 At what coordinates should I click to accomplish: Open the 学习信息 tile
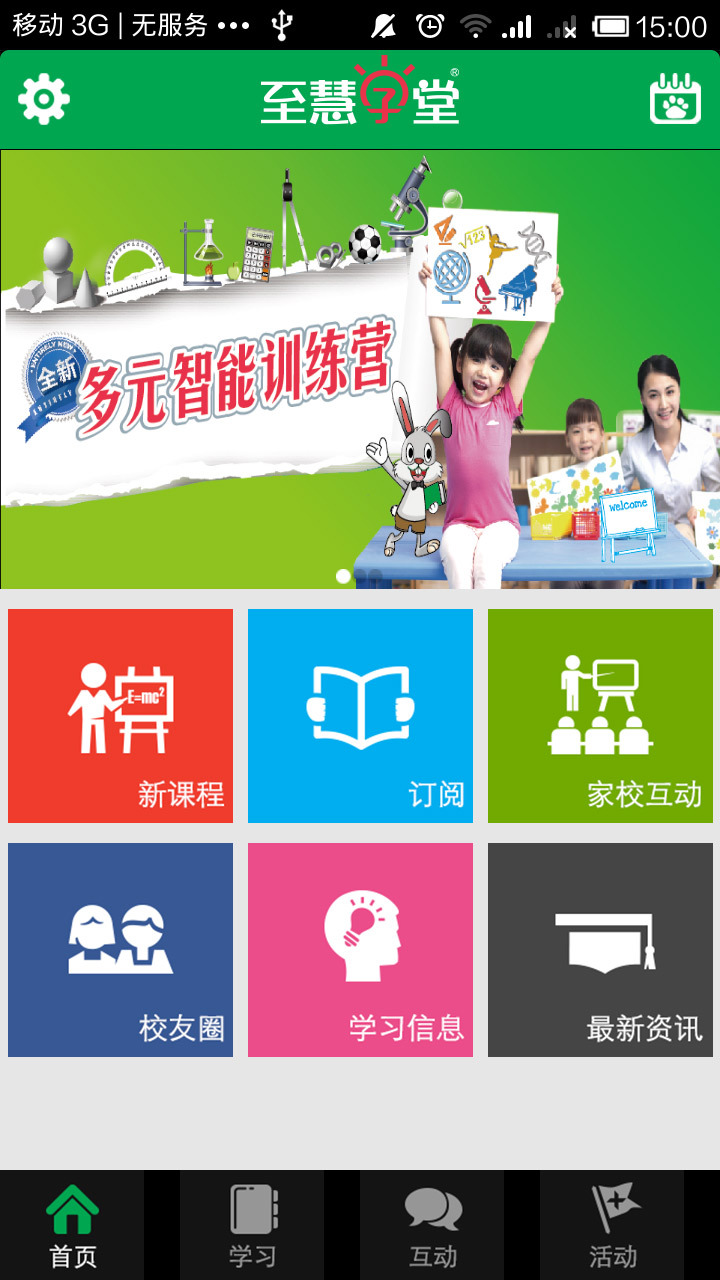point(360,950)
